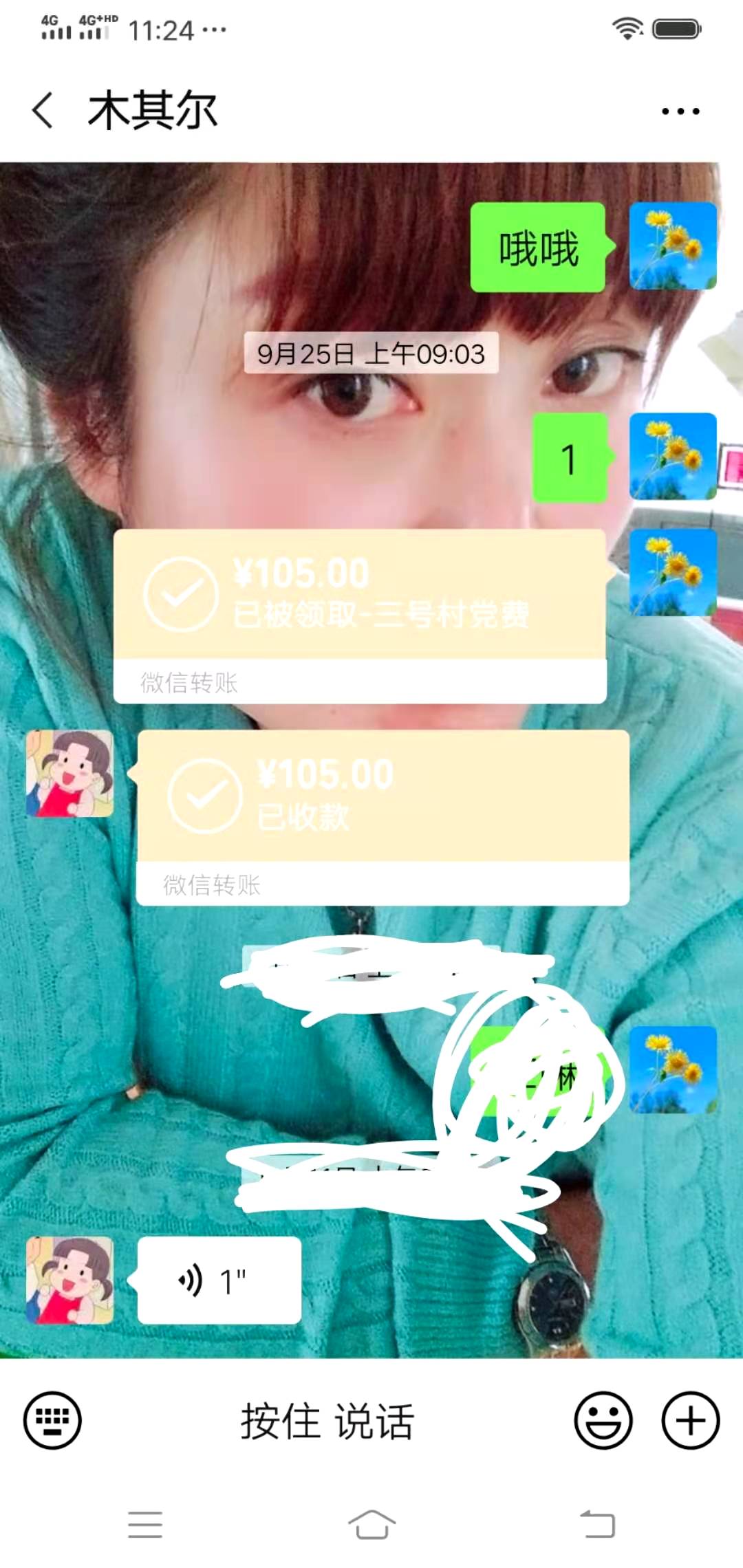The image size is (743, 1568).
Task: Tap the sunflower avatar next to 哦哦
Action: coord(673,246)
